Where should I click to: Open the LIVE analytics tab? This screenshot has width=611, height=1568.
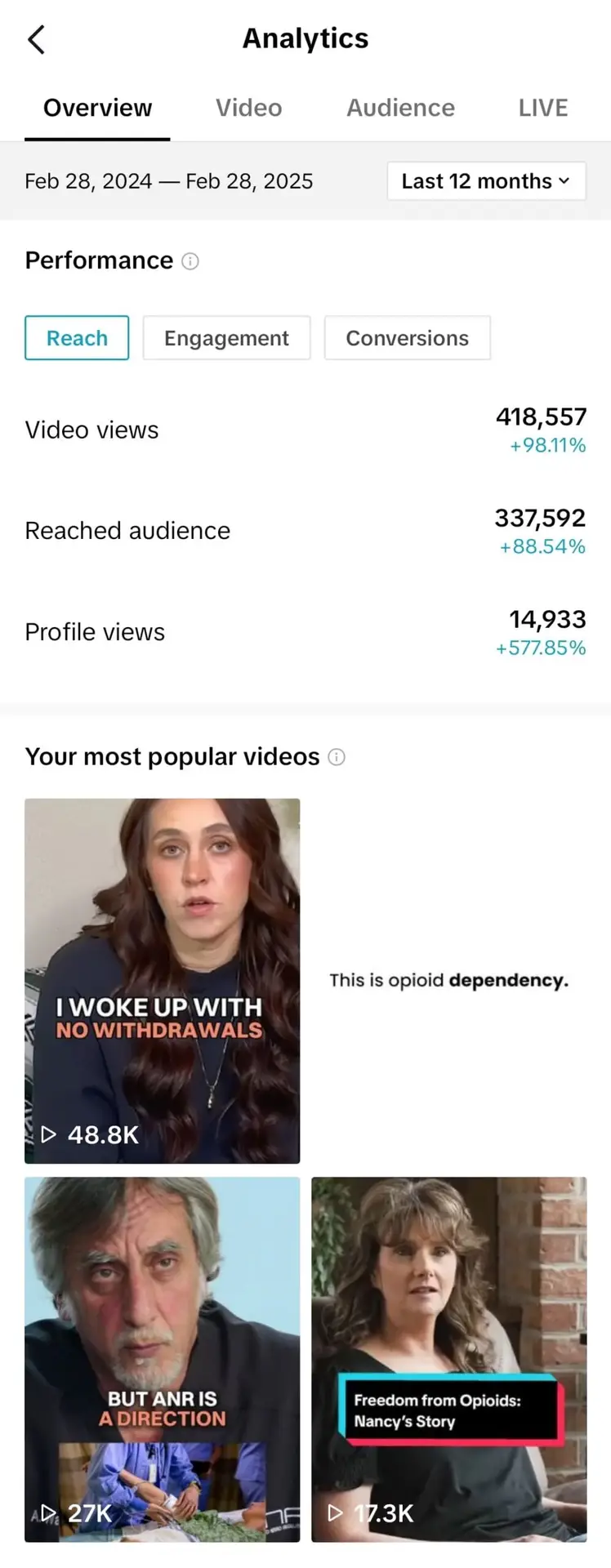click(x=542, y=108)
